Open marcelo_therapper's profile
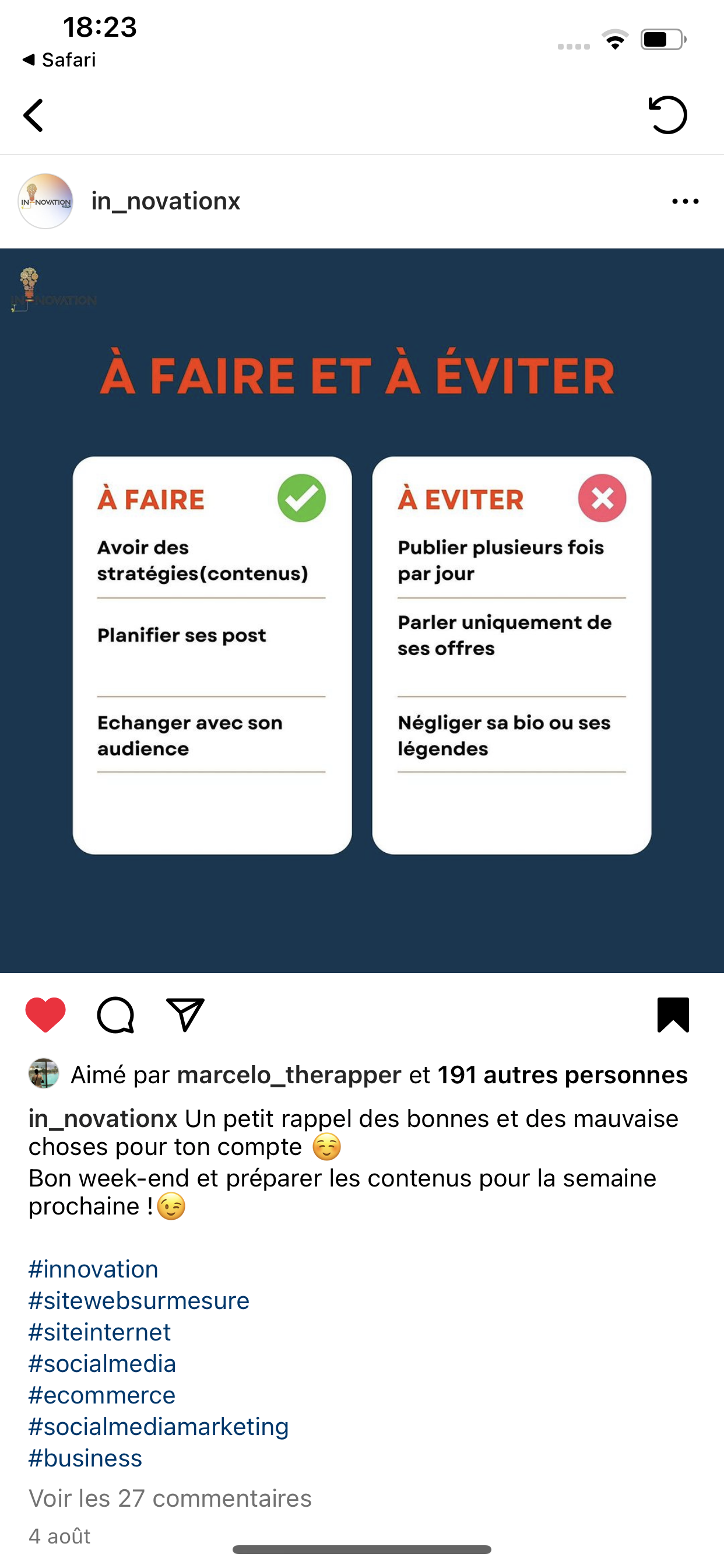This screenshot has width=724, height=1568. click(x=289, y=1075)
